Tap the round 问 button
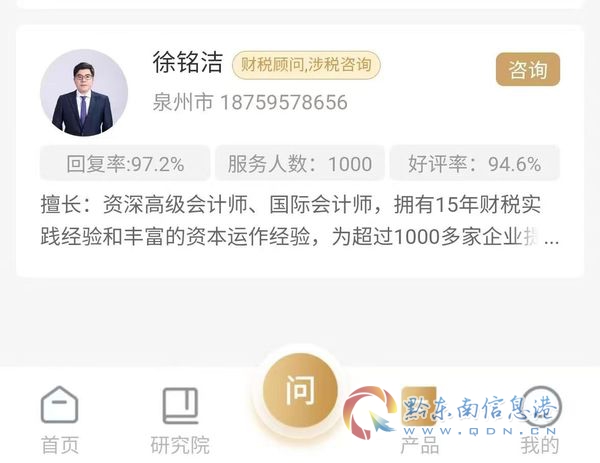 pos(300,390)
